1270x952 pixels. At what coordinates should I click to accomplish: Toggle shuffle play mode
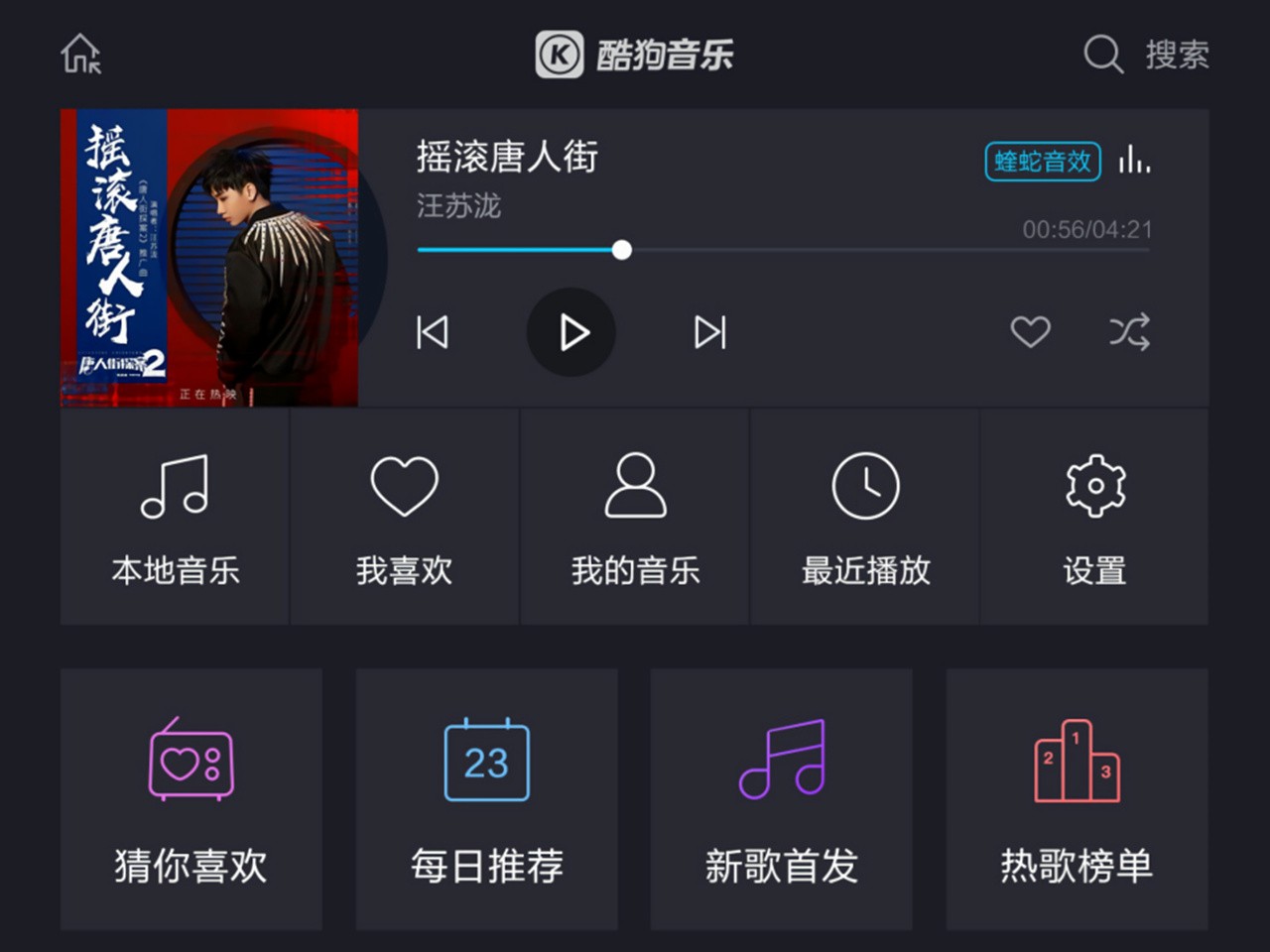click(1129, 331)
